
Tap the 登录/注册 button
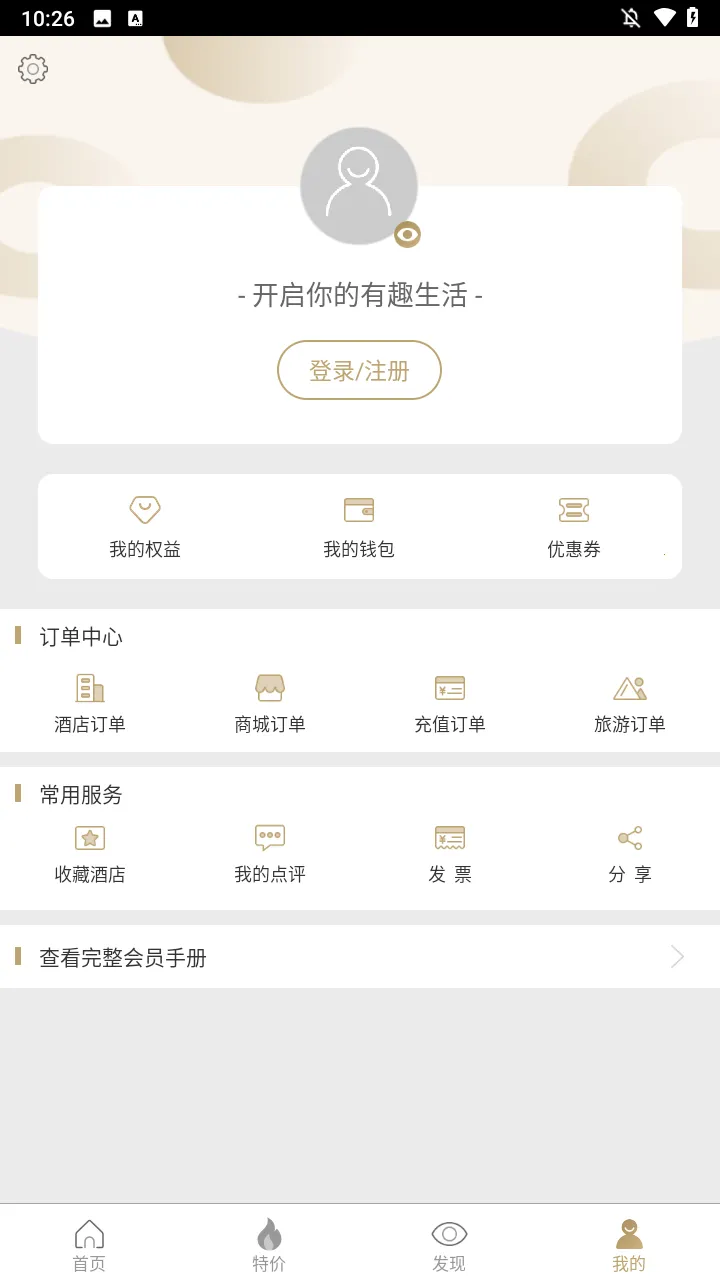coord(359,370)
